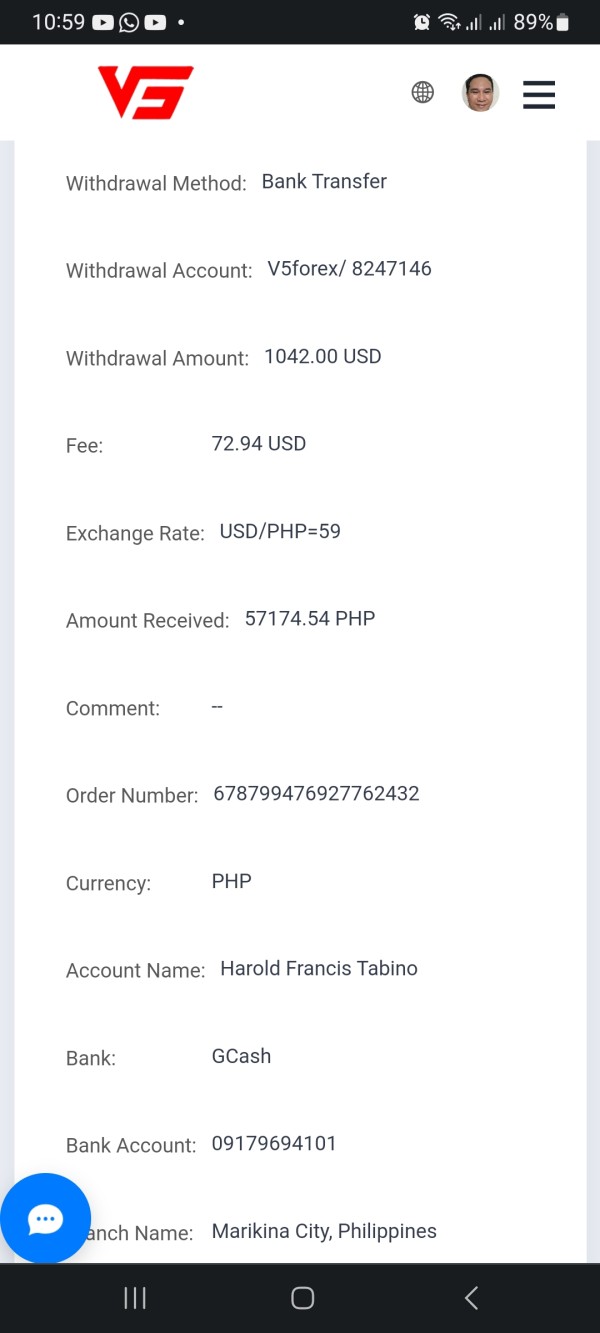
Task: Tap the V5 logo to go home
Action: click(x=145, y=92)
